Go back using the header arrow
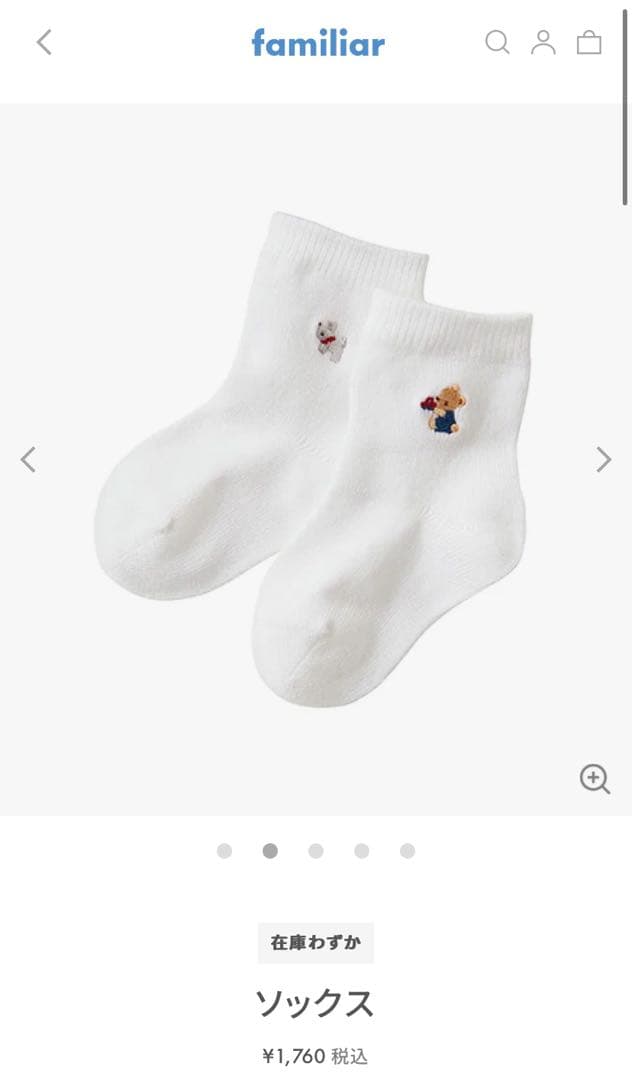632x1080 pixels. coord(44,42)
